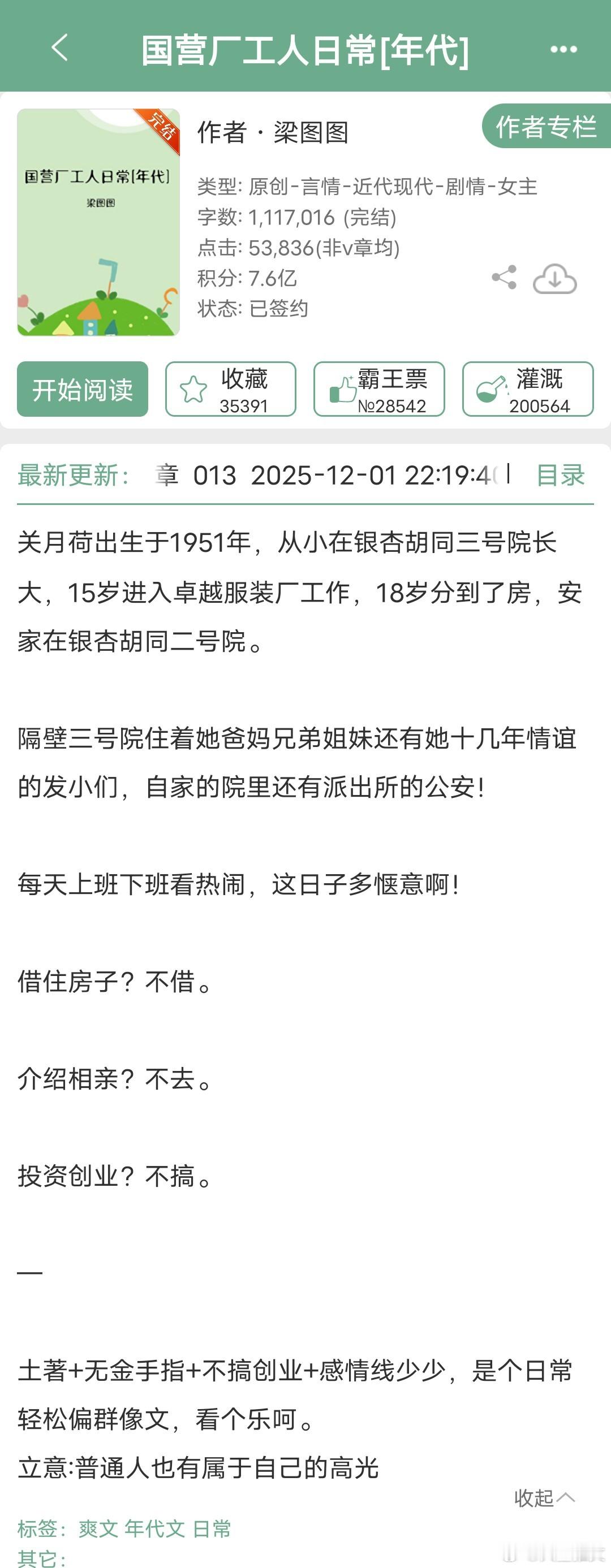Share the novel using the share icon
The image size is (611, 1568).
(504, 278)
